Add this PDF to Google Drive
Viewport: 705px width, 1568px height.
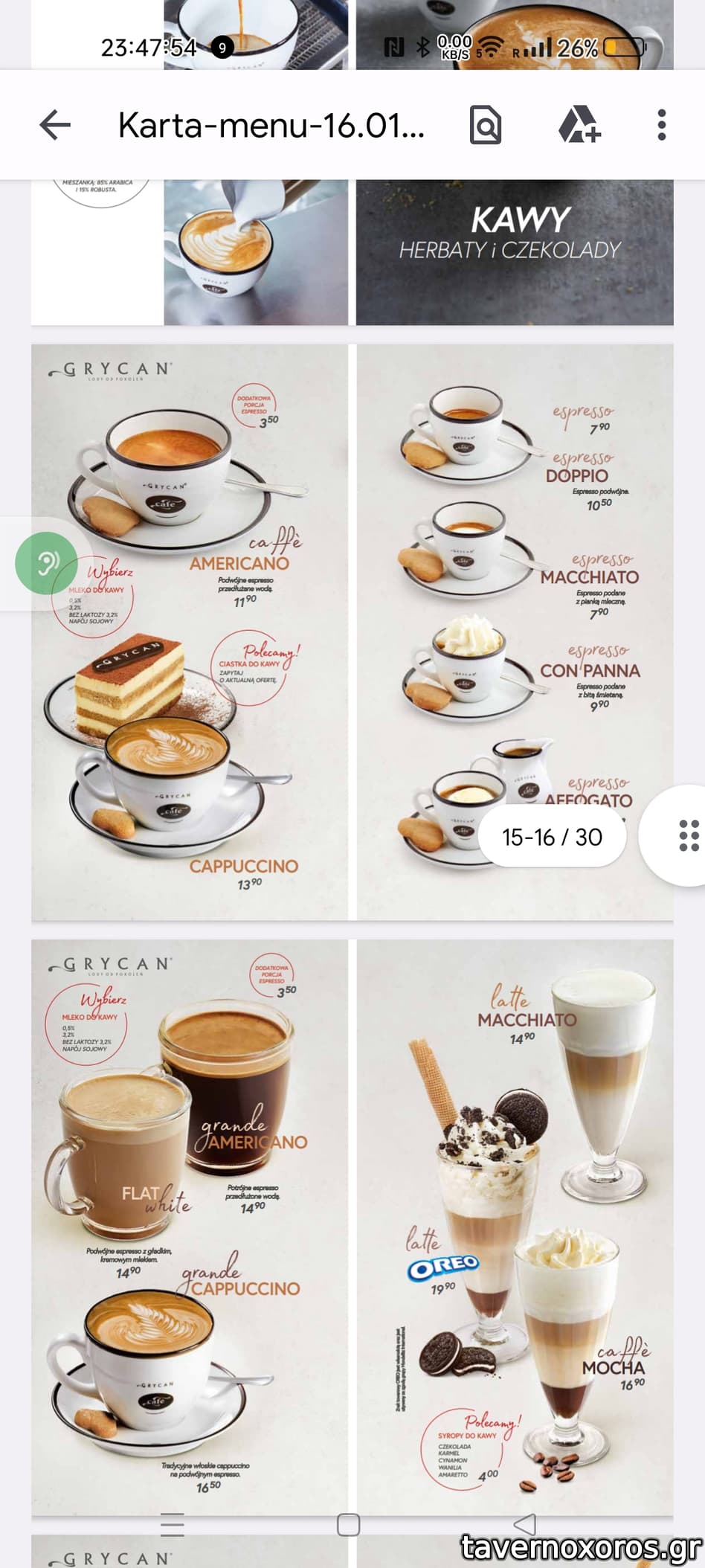(x=579, y=125)
